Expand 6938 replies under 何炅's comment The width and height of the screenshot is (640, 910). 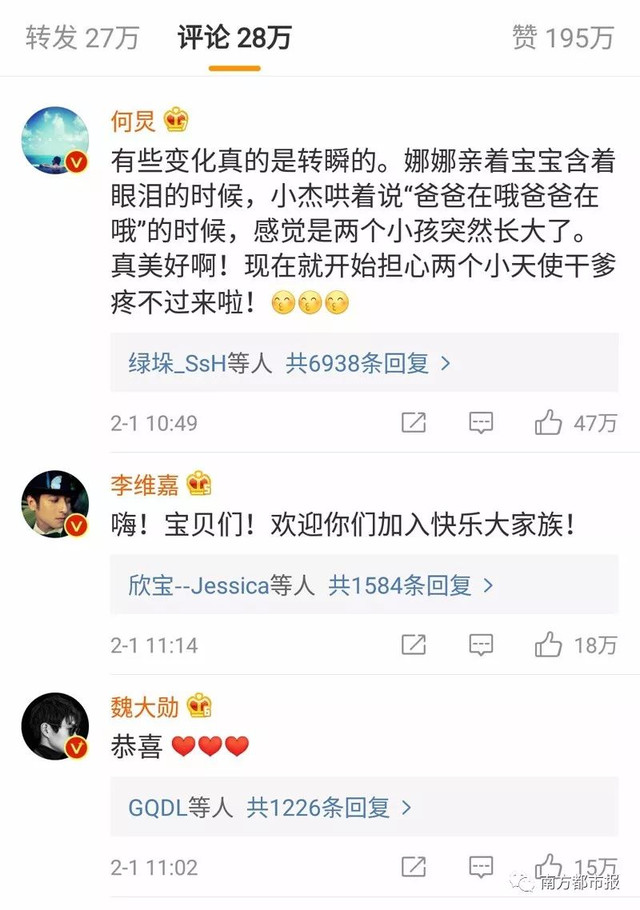pos(290,363)
